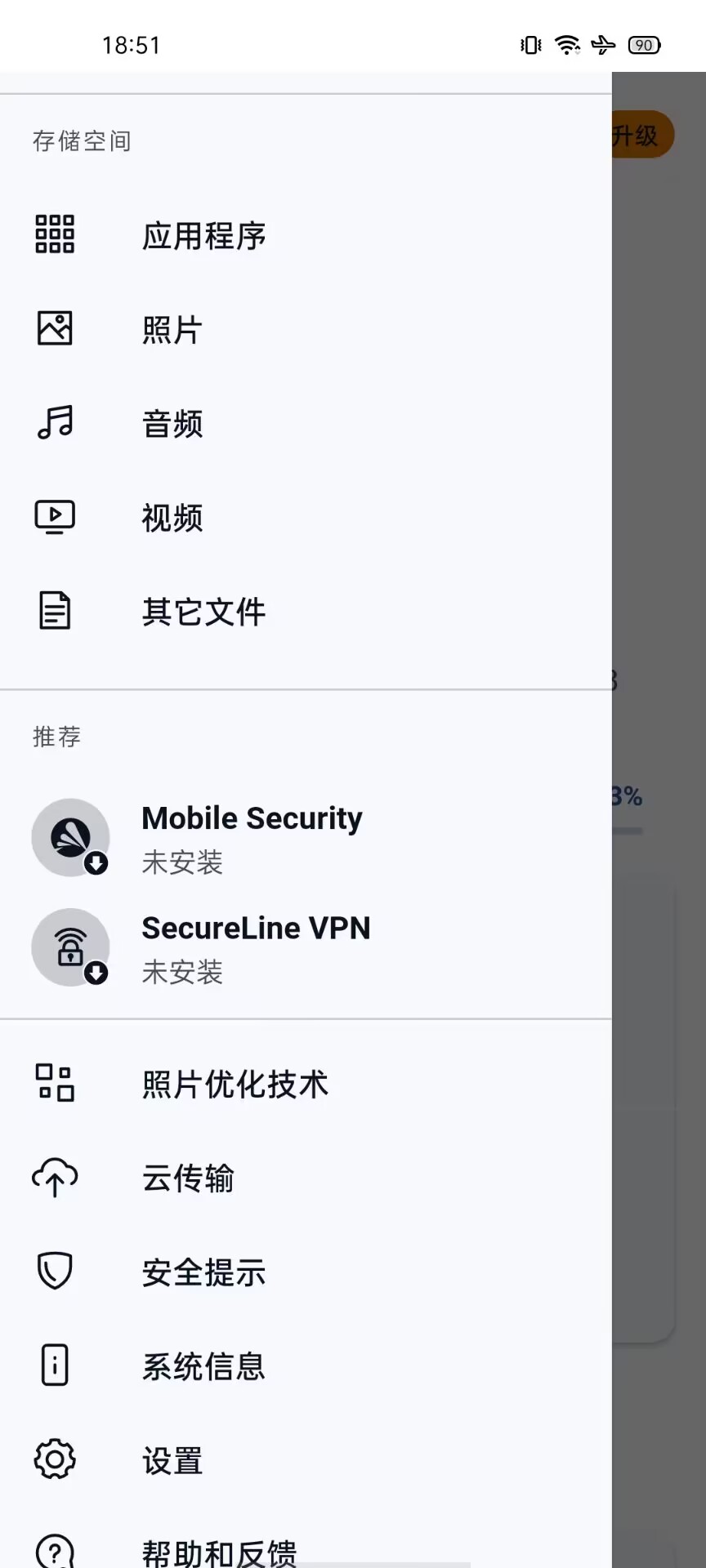Open 帮助和反馈
706x1568 pixels.
coord(306,1543)
